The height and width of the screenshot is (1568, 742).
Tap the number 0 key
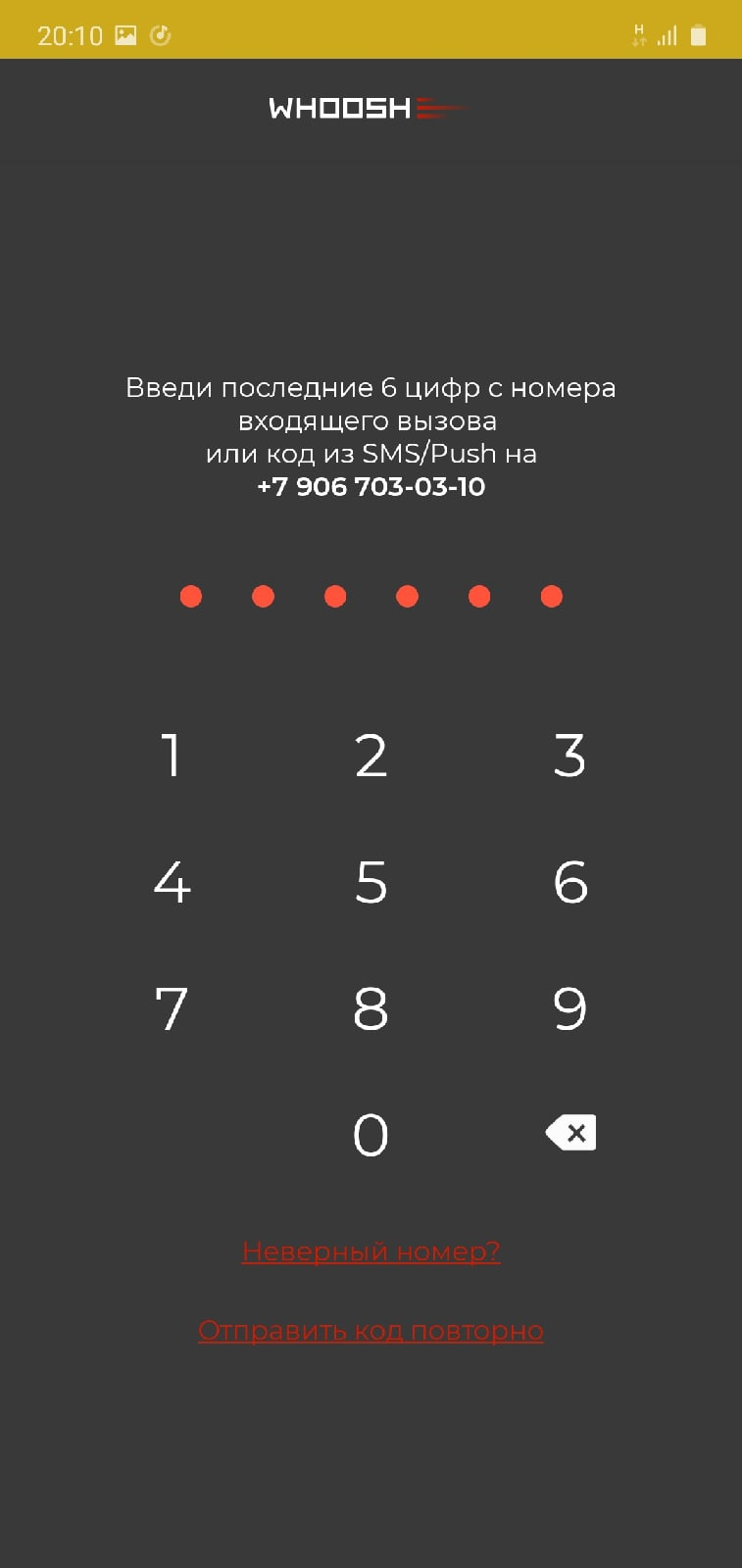point(371,1135)
